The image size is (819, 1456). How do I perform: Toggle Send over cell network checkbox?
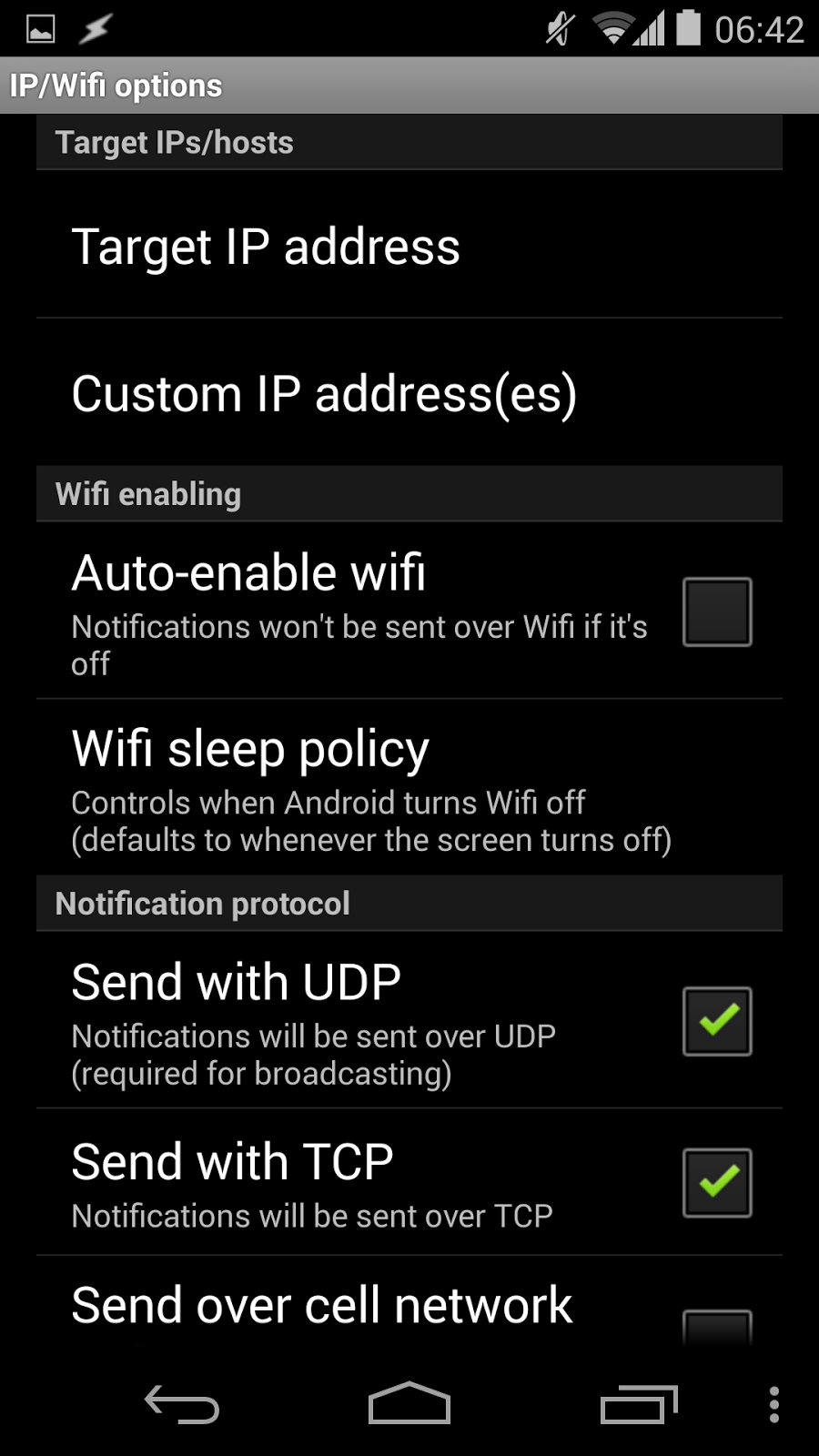717,1327
